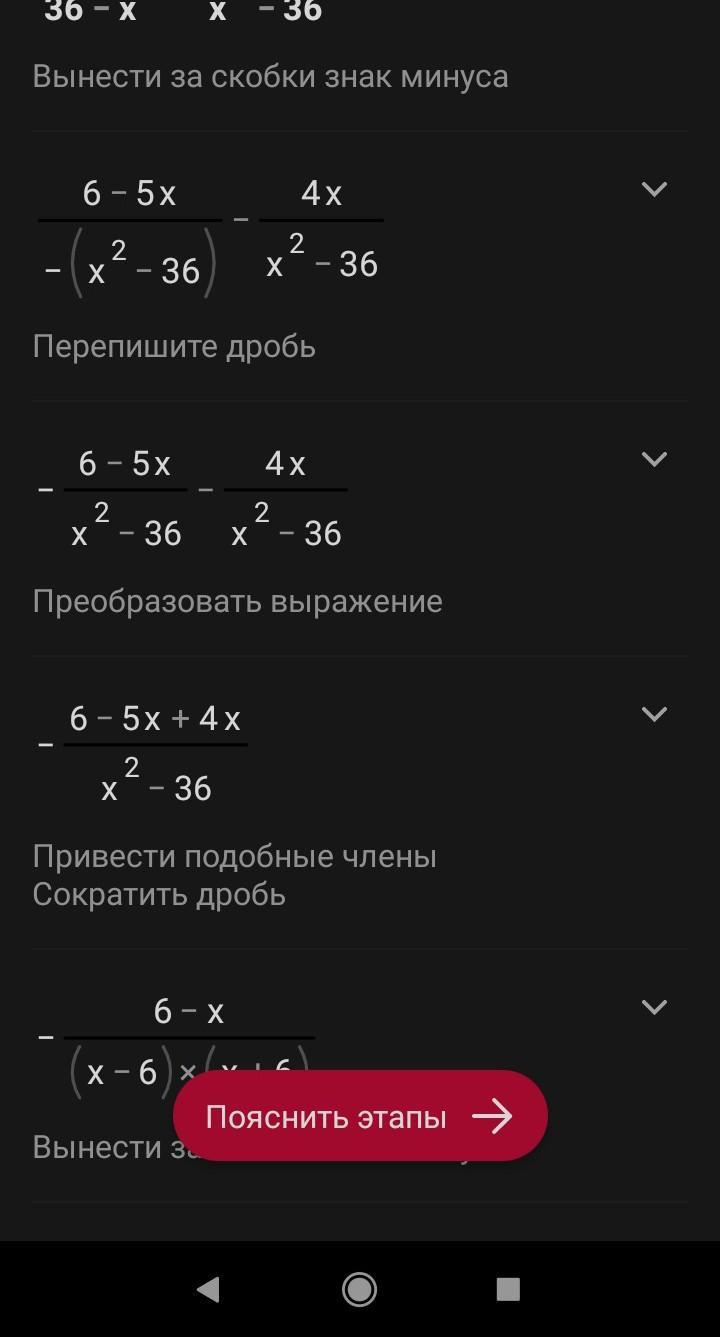Open recent apps overview
720x1337 pixels.
click(x=508, y=1290)
